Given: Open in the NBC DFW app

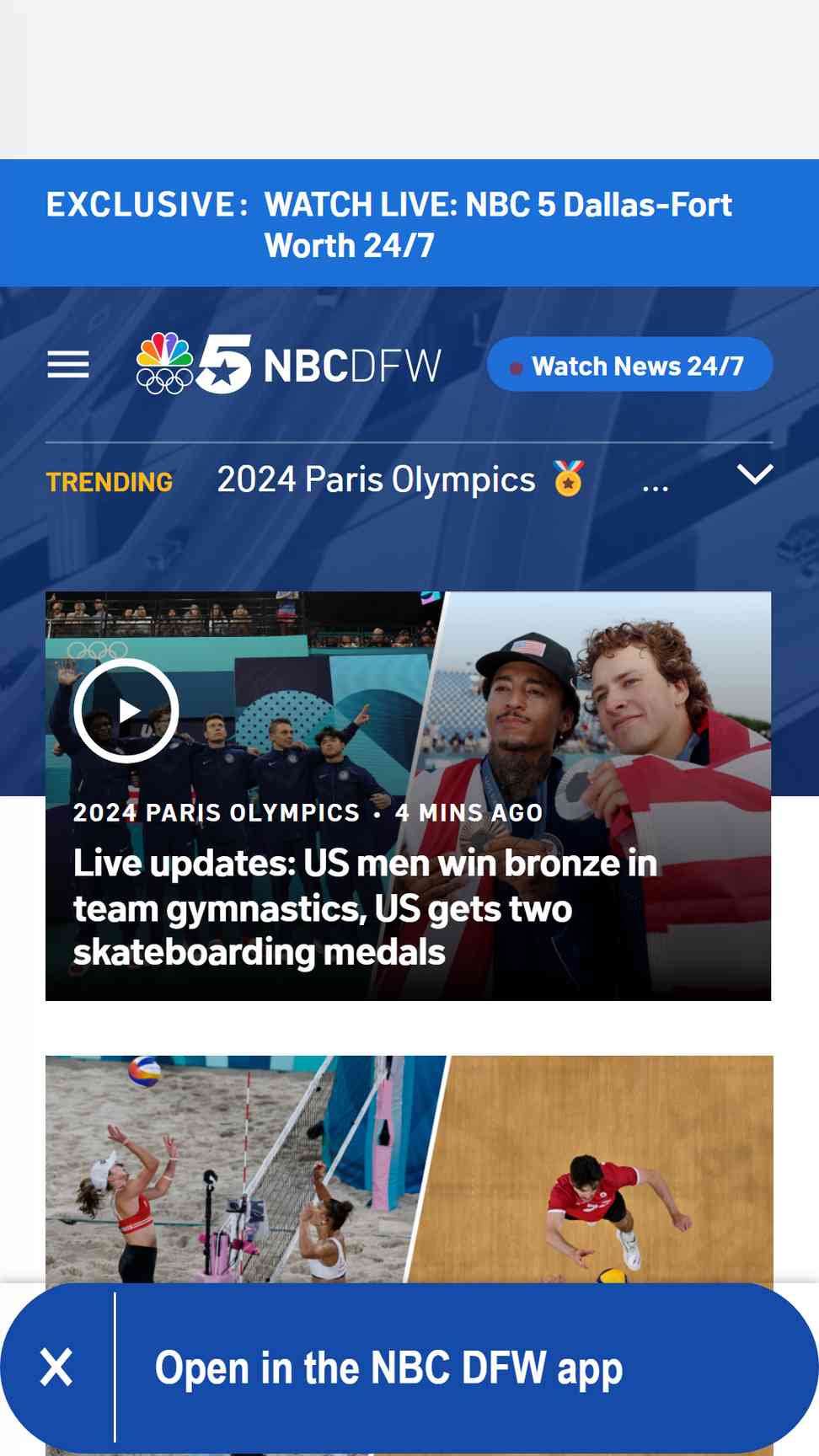Looking at the screenshot, I should (388, 1368).
